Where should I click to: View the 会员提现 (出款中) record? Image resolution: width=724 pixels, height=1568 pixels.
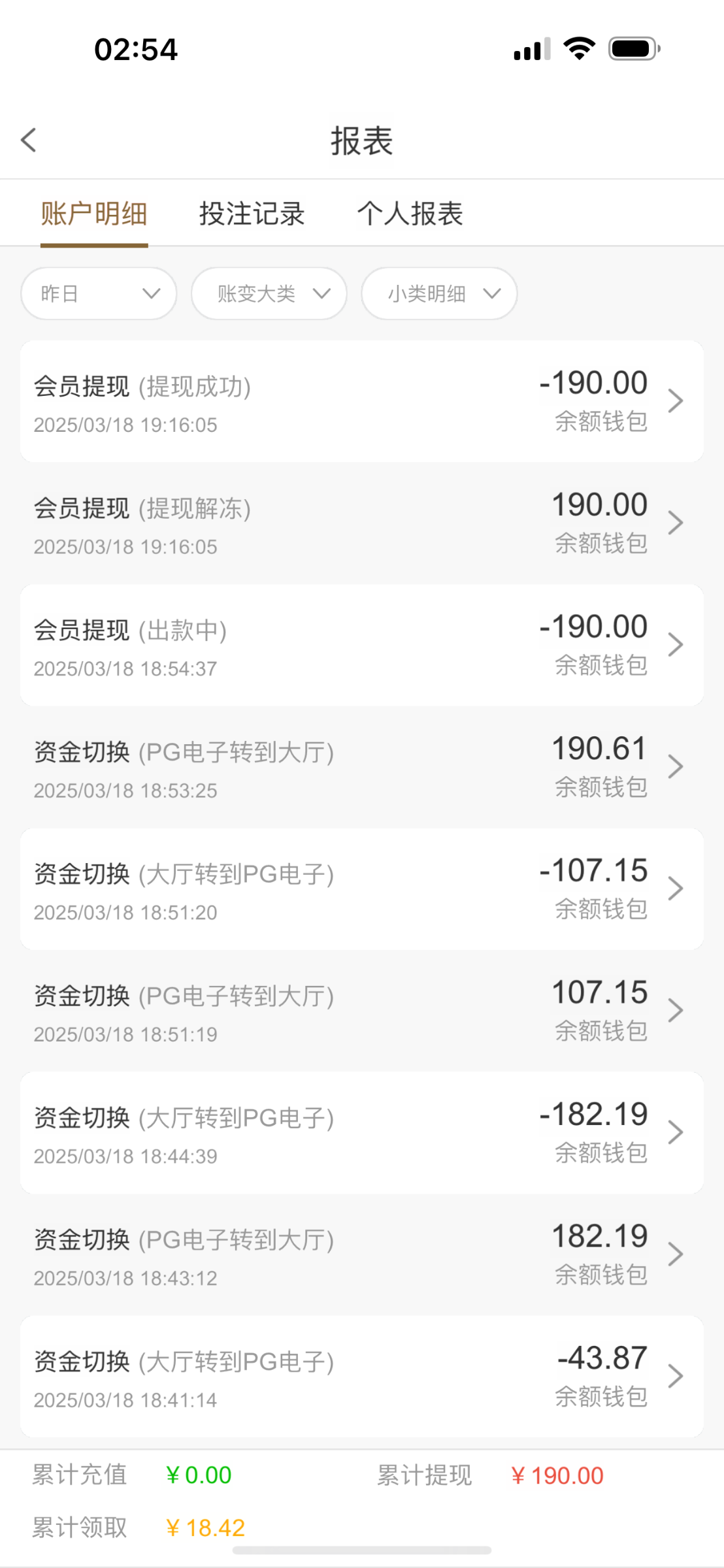click(361, 645)
